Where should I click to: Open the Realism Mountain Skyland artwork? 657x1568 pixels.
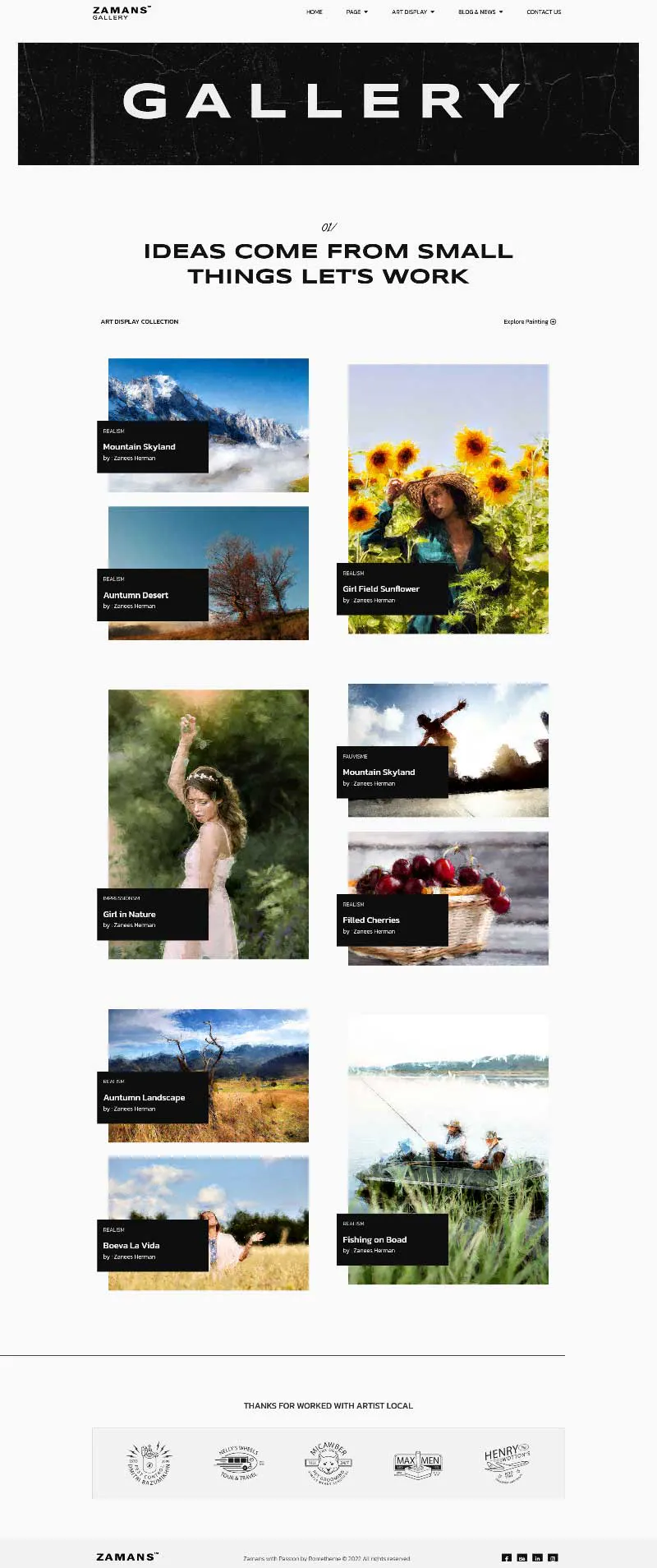point(140,447)
